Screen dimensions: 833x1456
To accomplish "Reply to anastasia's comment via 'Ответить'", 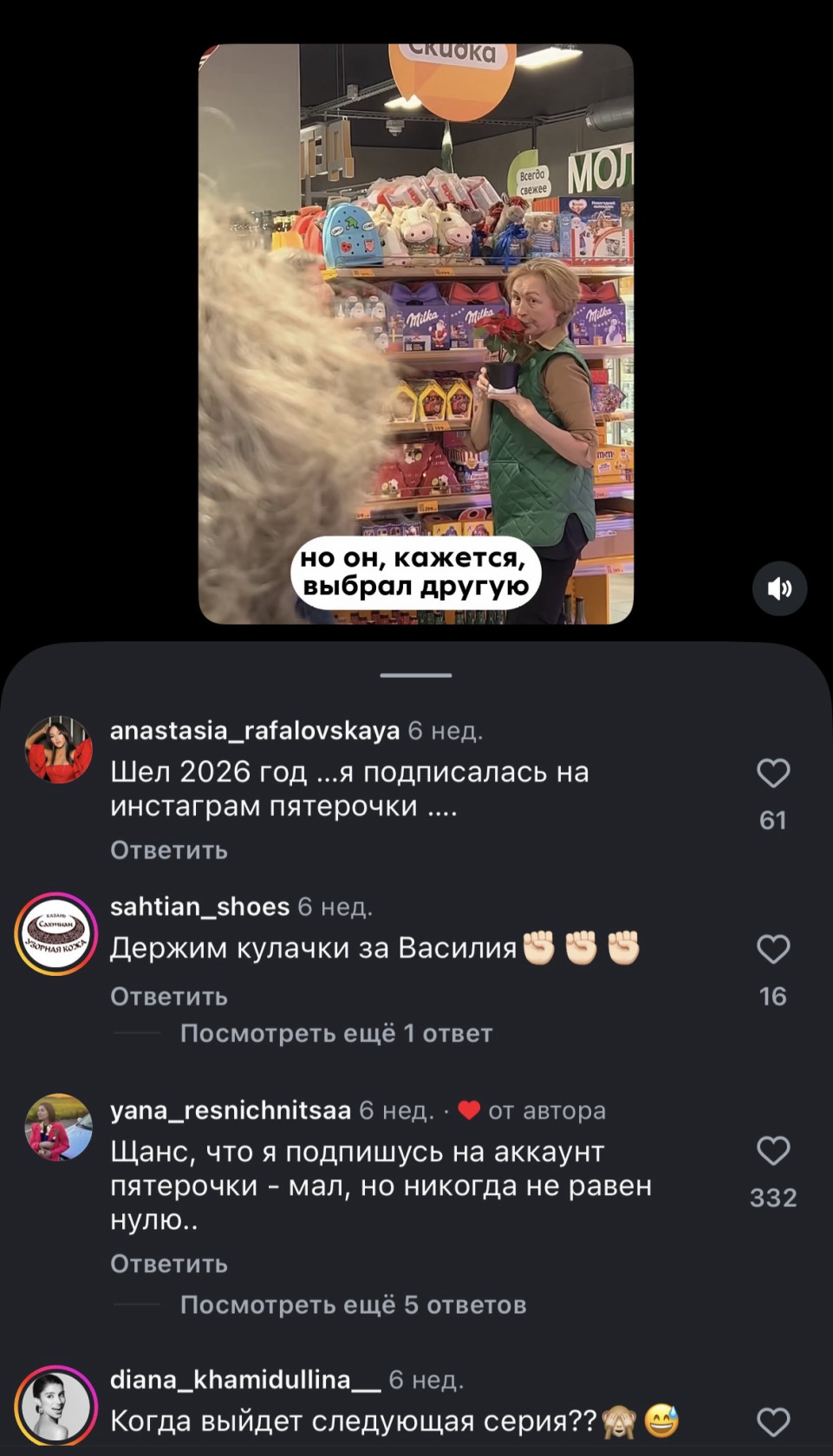I will [x=166, y=850].
